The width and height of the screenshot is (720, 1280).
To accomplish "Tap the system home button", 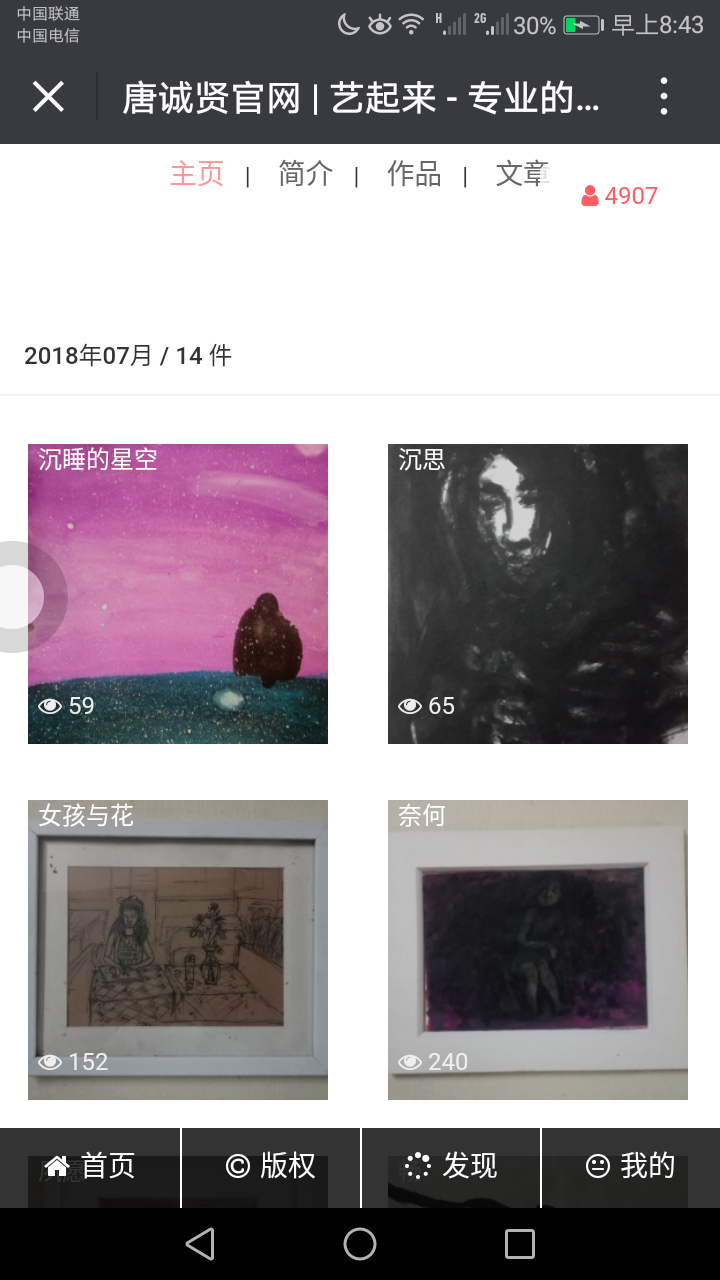I will [x=360, y=1244].
